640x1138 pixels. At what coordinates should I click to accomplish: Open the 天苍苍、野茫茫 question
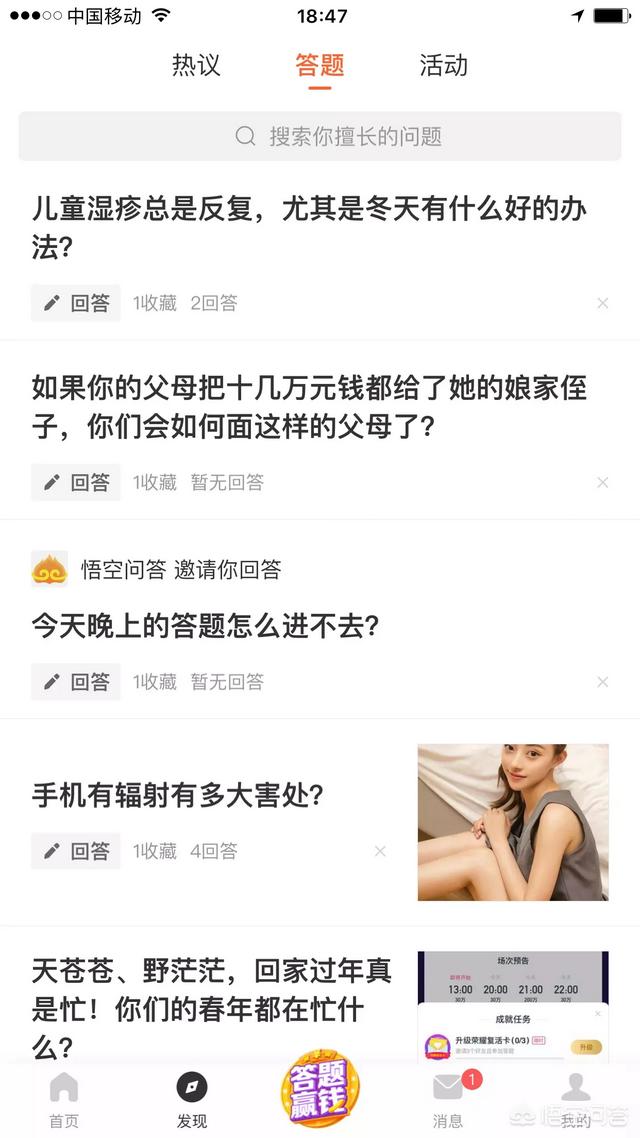pos(212,1008)
